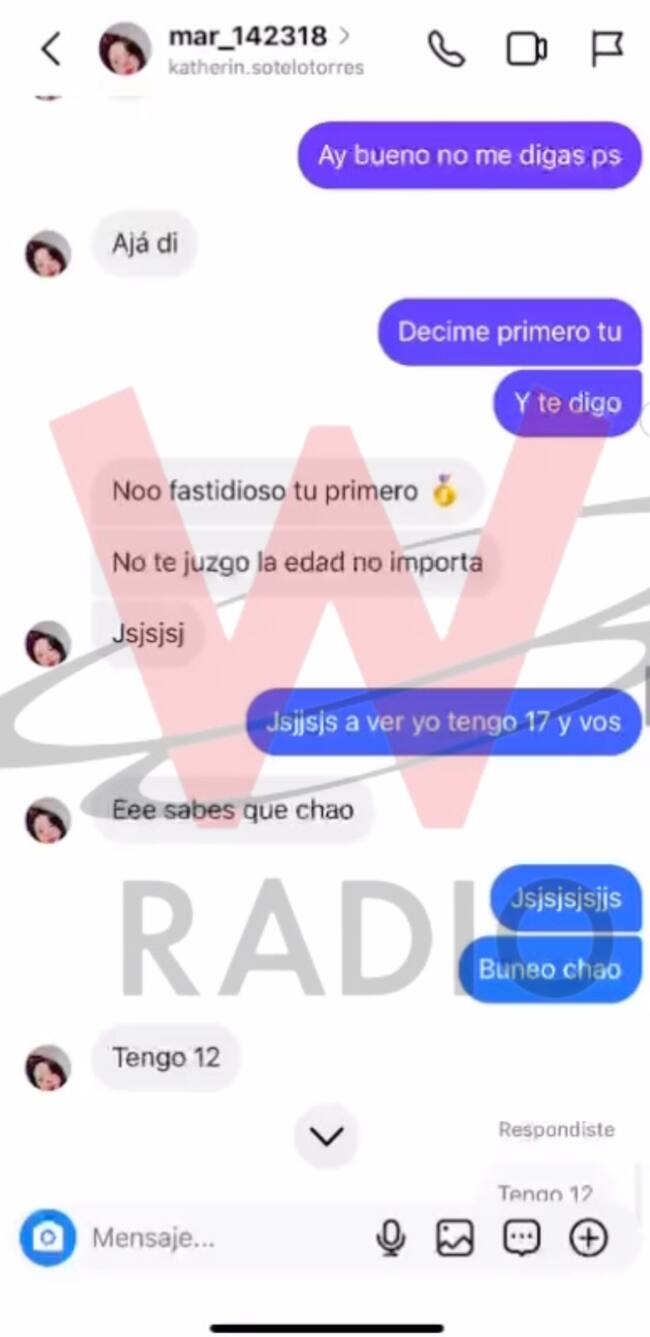Start a voice call
The width and height of the screenshot is (650, 1337).
coord(446,49)
